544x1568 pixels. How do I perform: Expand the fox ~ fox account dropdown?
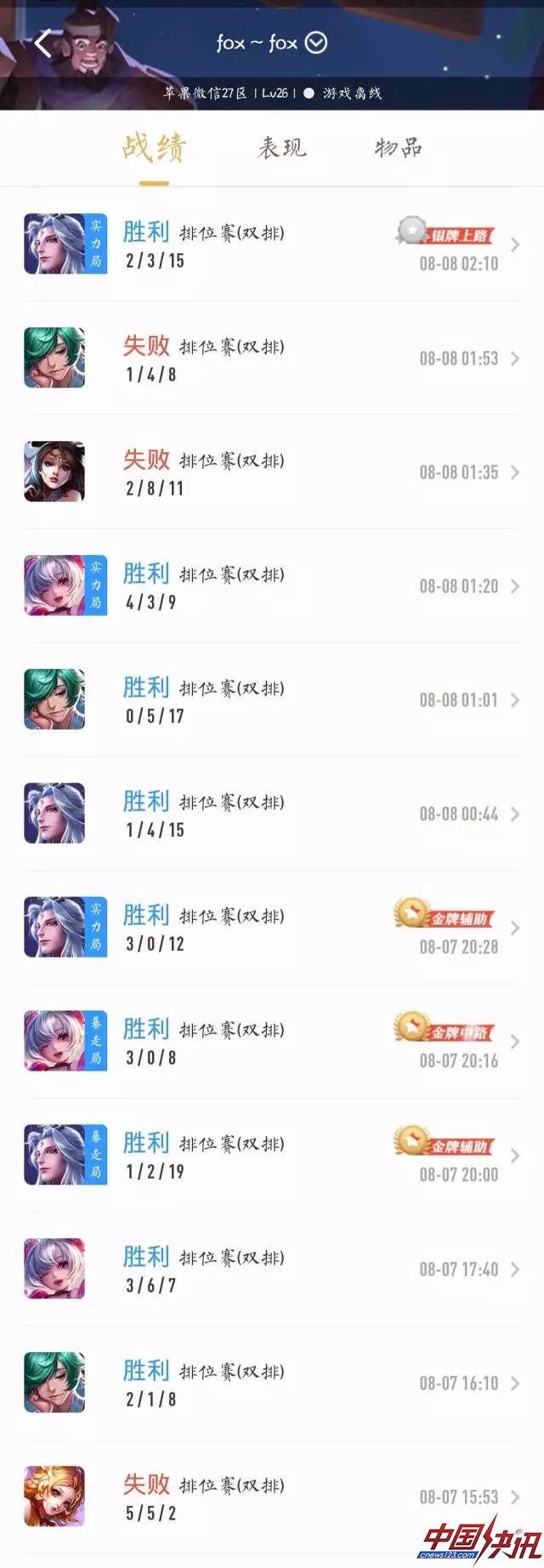point(315,43)
